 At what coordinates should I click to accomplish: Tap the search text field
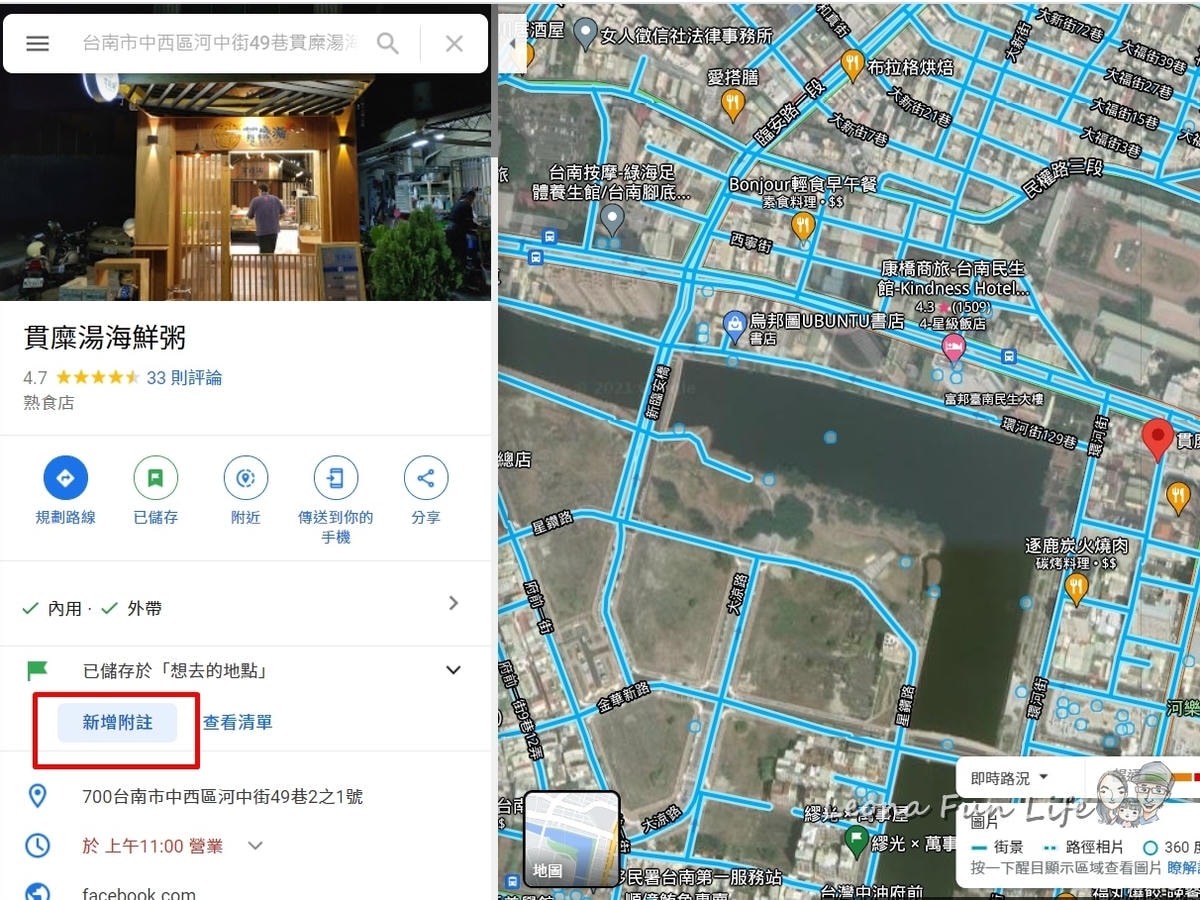click(220, 44)
